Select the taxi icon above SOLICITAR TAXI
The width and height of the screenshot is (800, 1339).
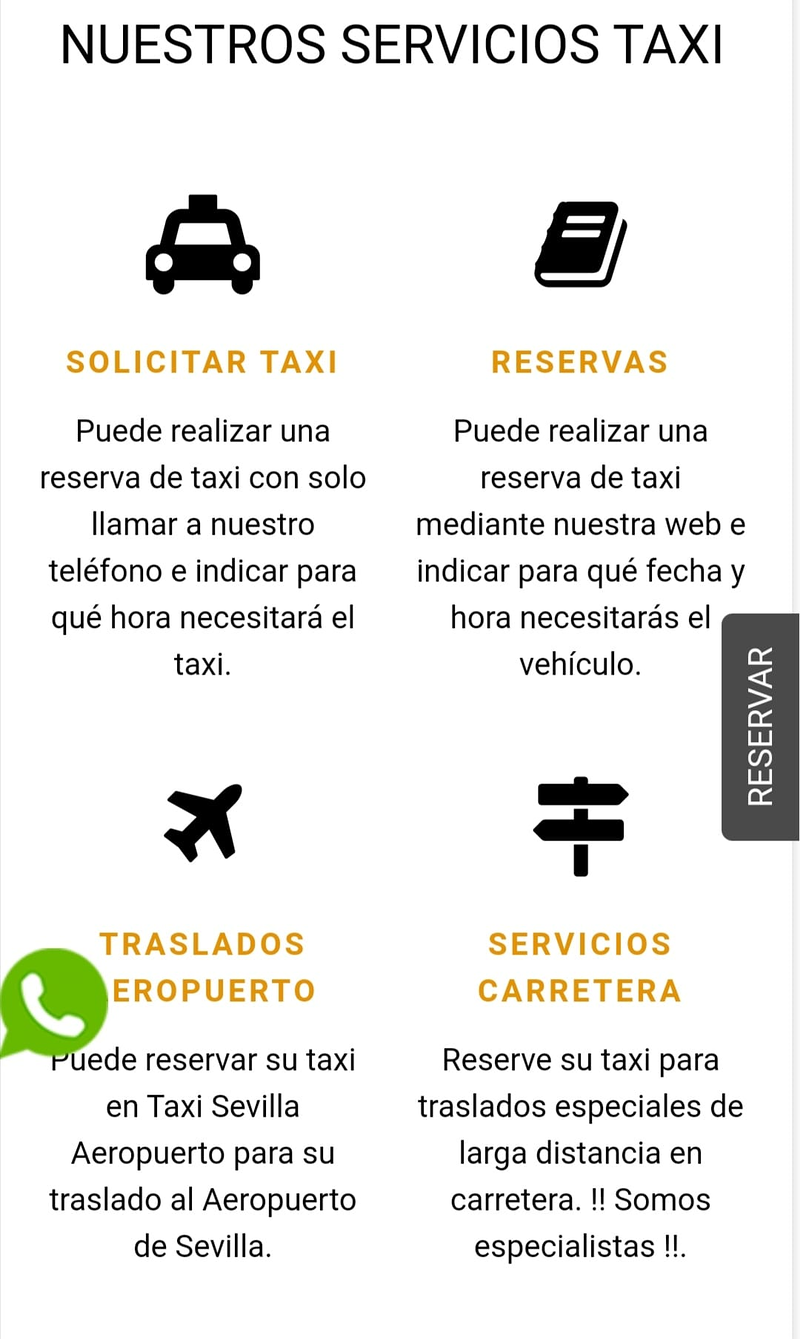coord(202,241)
